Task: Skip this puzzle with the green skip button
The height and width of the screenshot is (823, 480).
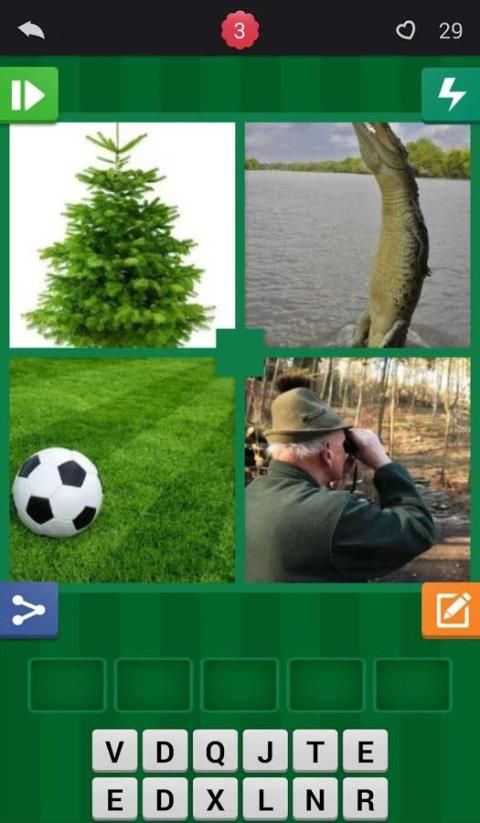Action: click(29, 95)
